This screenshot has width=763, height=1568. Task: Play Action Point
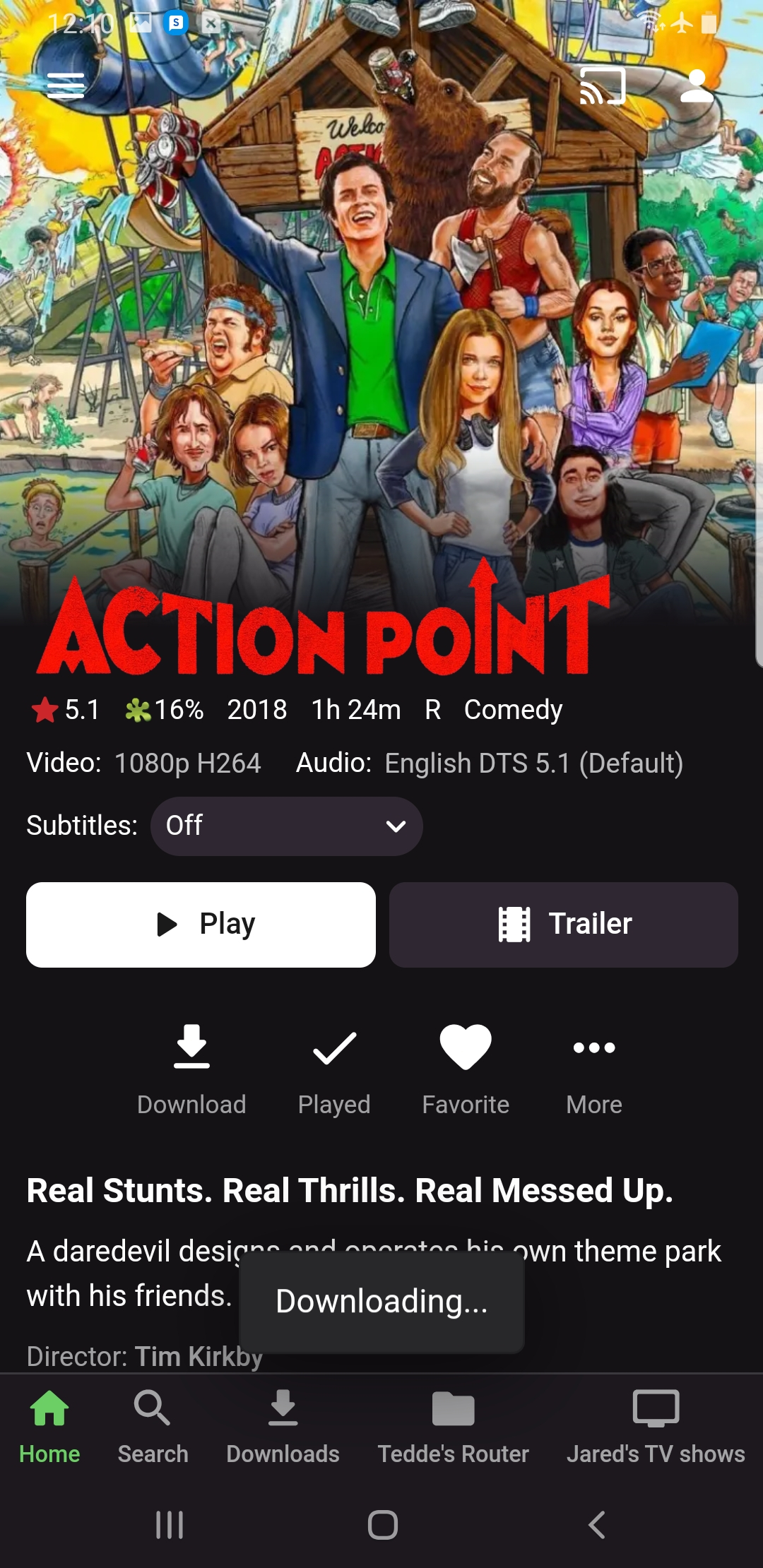click(x=201, y=924)
